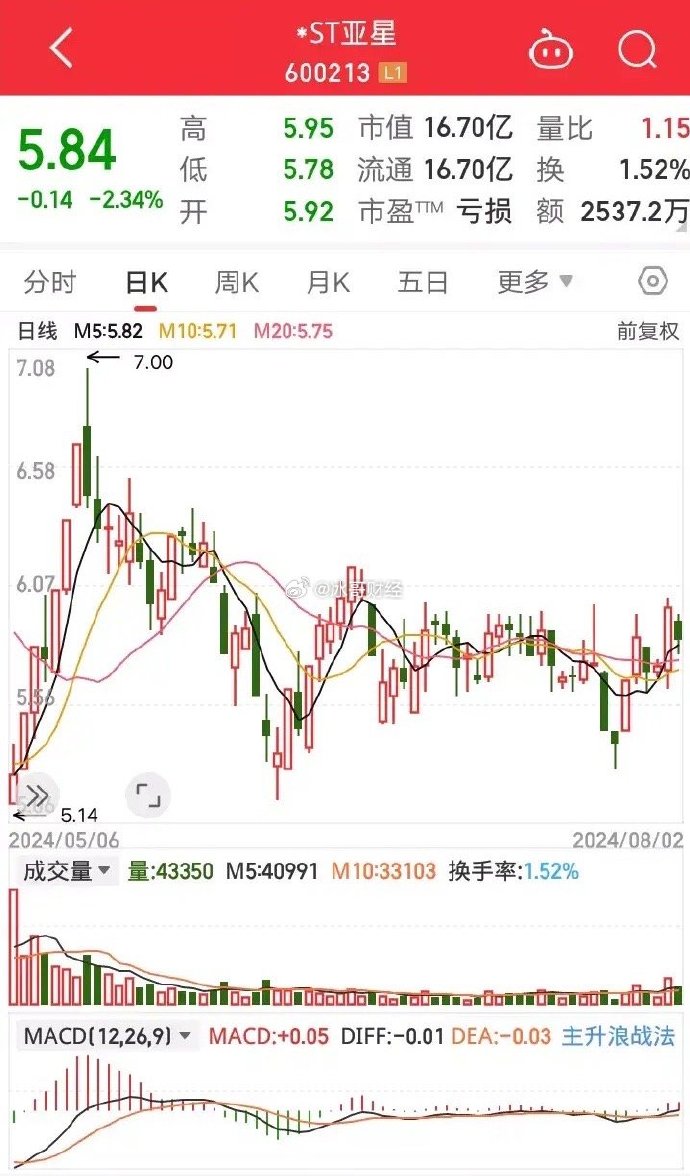The width and height of the screenshot is (690, 1176).
Task: Open chart settings hexagon icon
Action: 652,281
